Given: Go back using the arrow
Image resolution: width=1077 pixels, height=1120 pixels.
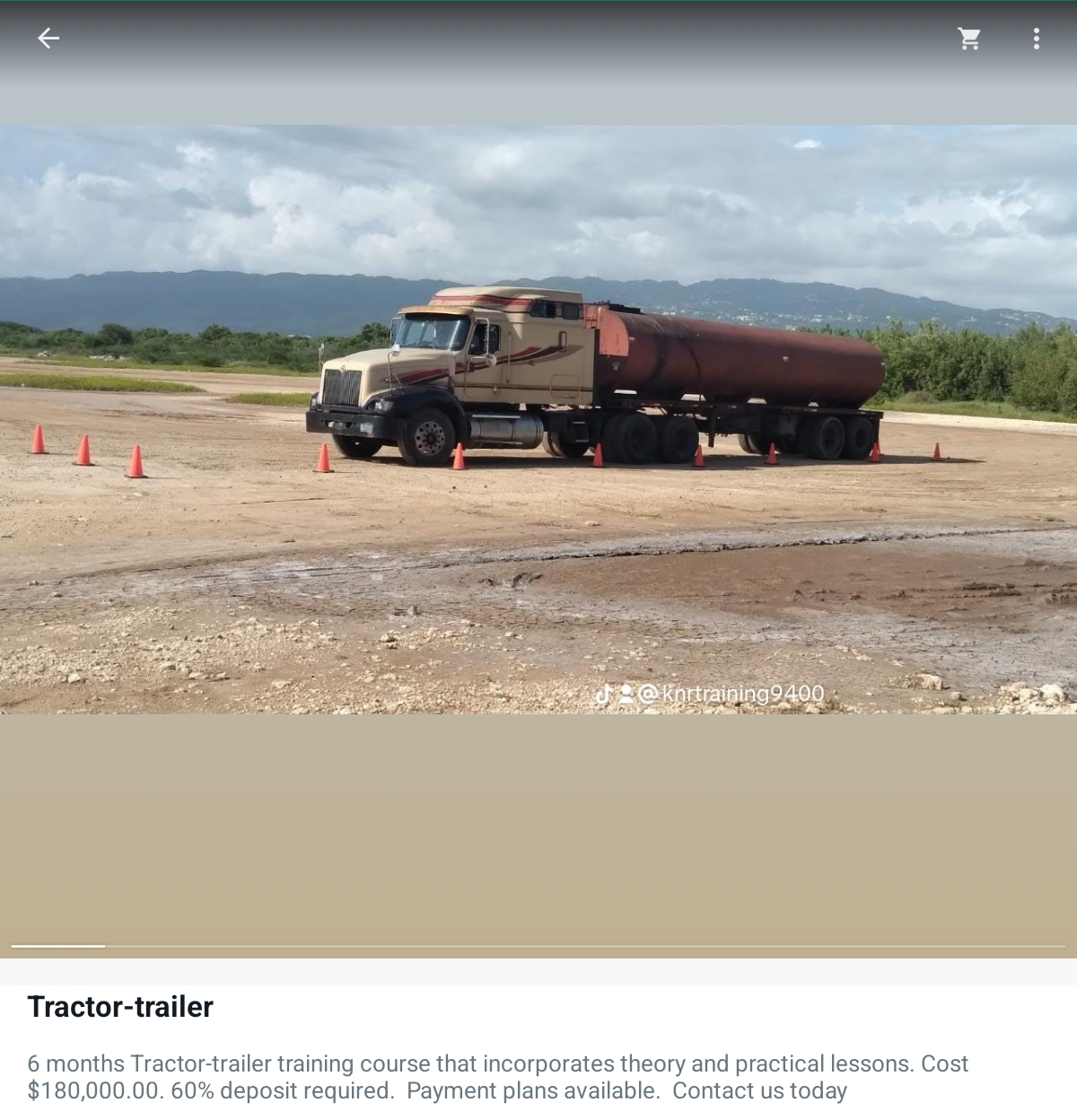Looking at the screenshot, I should (48, 38).
